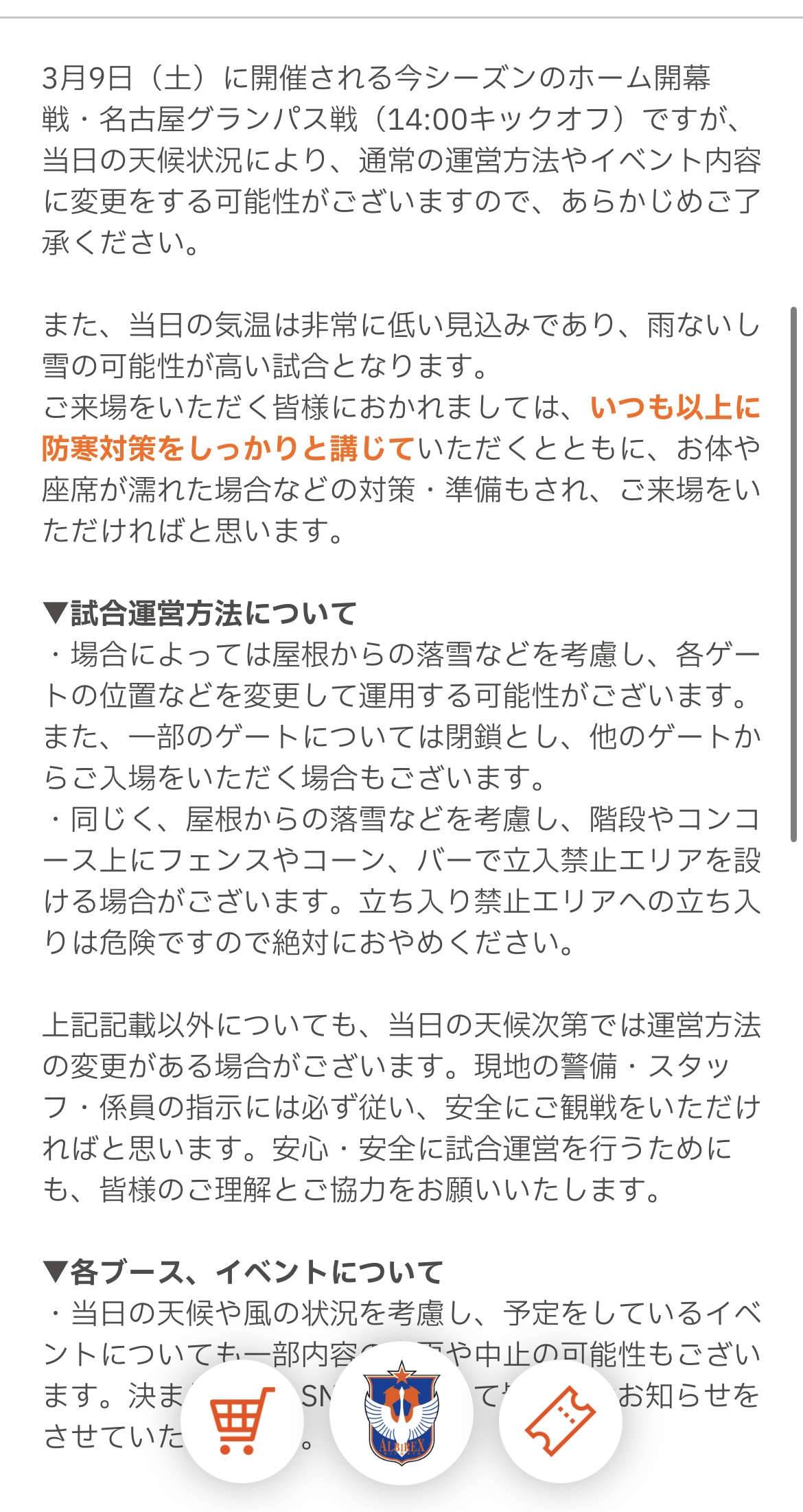
Task: Open the shopping cart floating button
Action: tap(242, 1421)
